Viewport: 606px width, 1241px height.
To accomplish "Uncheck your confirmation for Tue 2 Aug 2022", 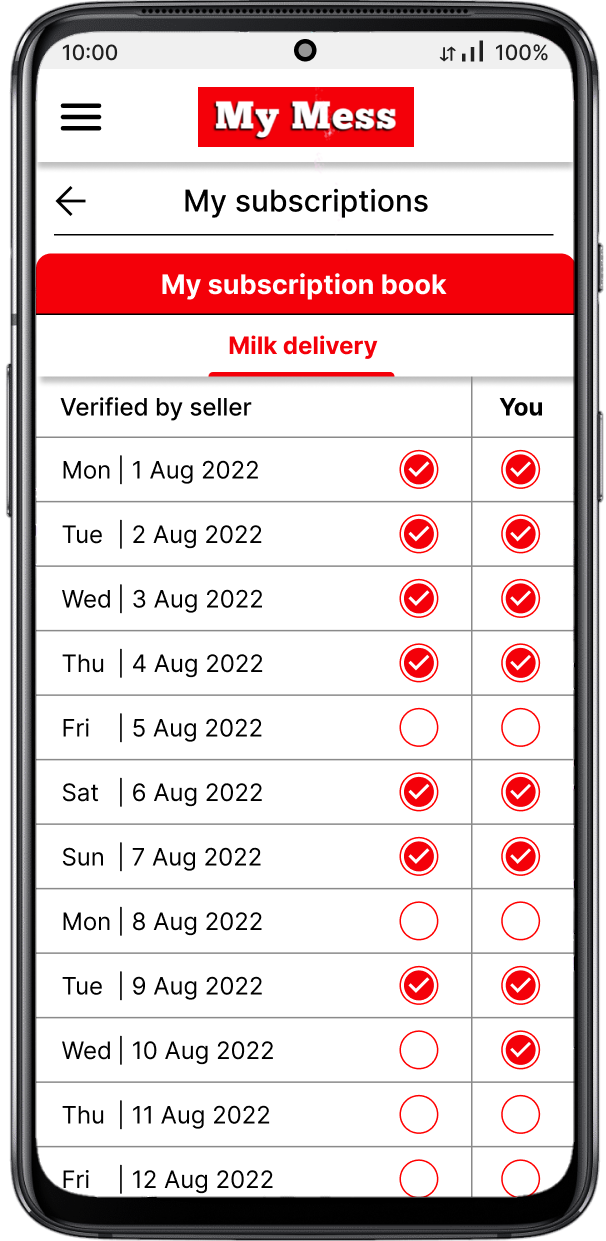I will point(520,535).
